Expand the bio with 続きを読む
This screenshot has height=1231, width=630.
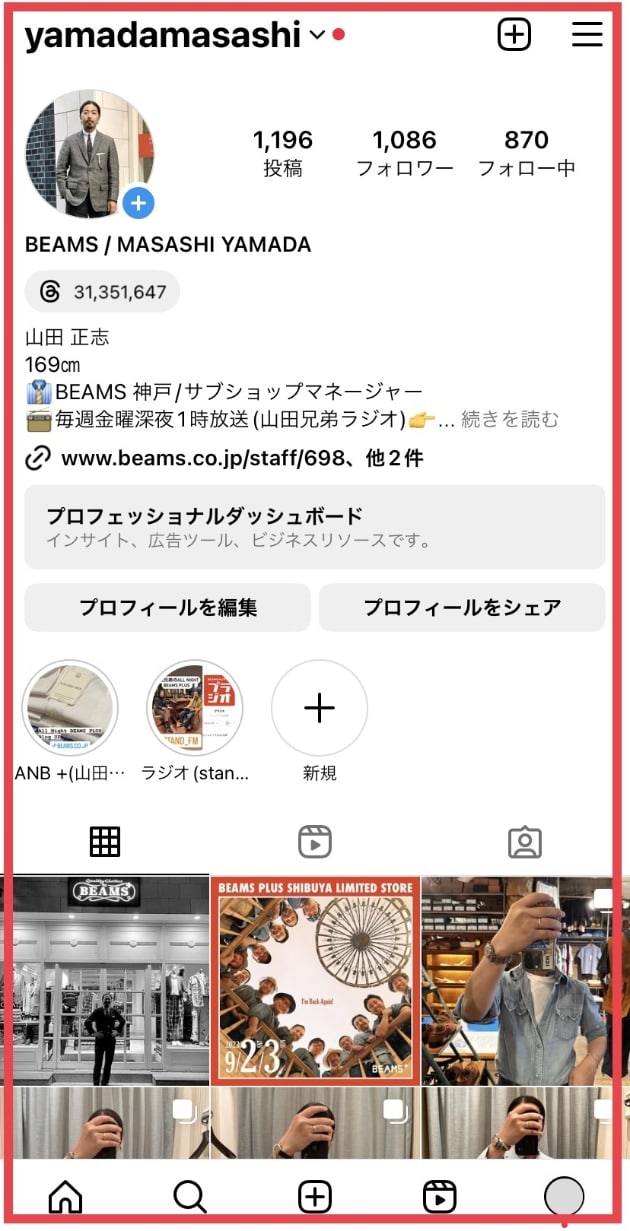click(511, 420)
